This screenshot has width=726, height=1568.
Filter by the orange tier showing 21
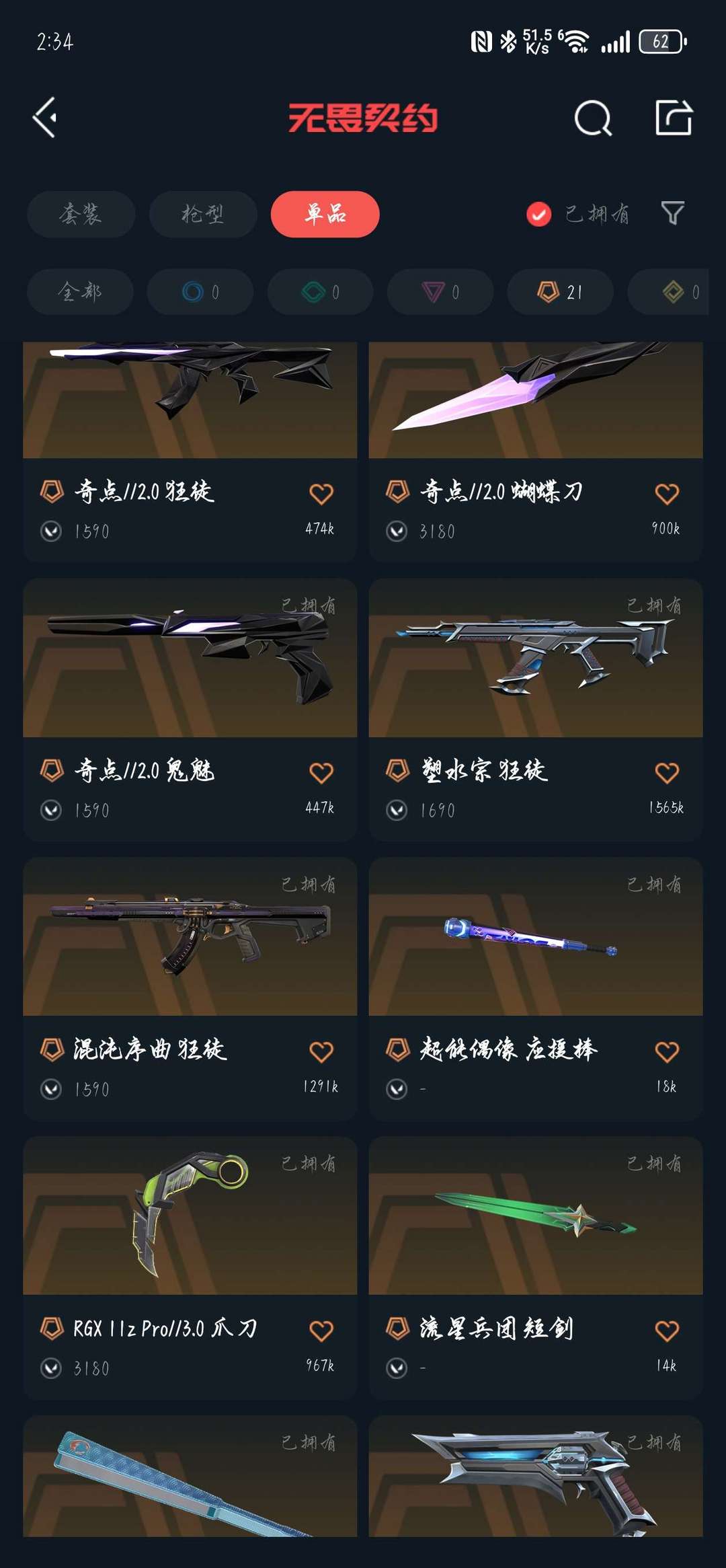560,292
